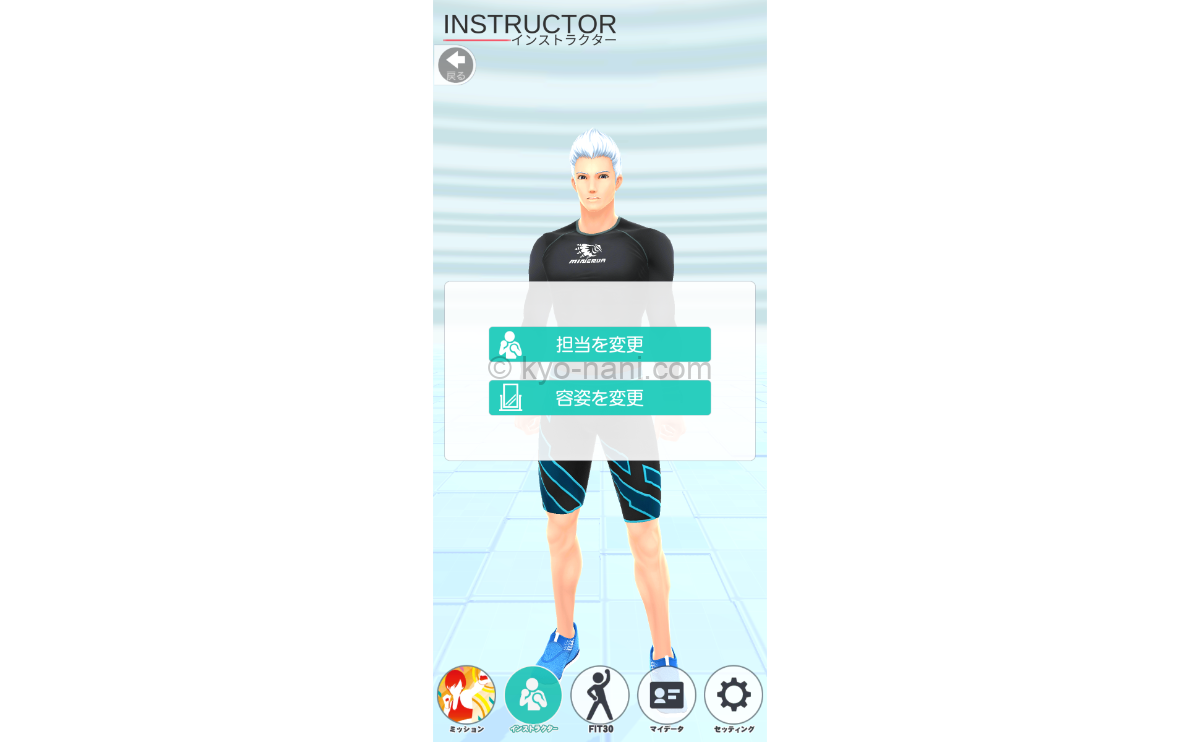This screenshot has width=1200, height=742.
Task: Switch to the インストラクター tab
Action: (x=533, y=696)
